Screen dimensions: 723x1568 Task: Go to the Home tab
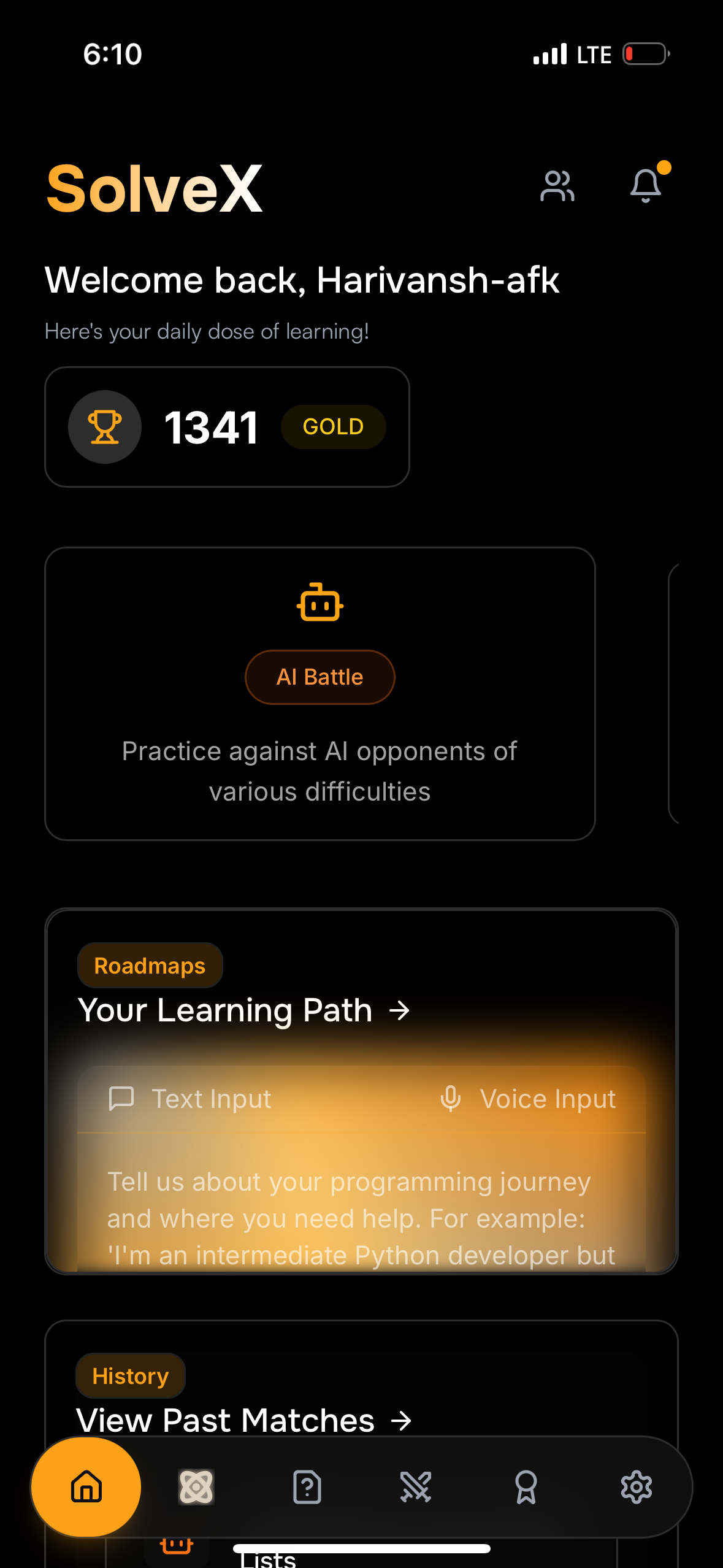pos(86,1487)
